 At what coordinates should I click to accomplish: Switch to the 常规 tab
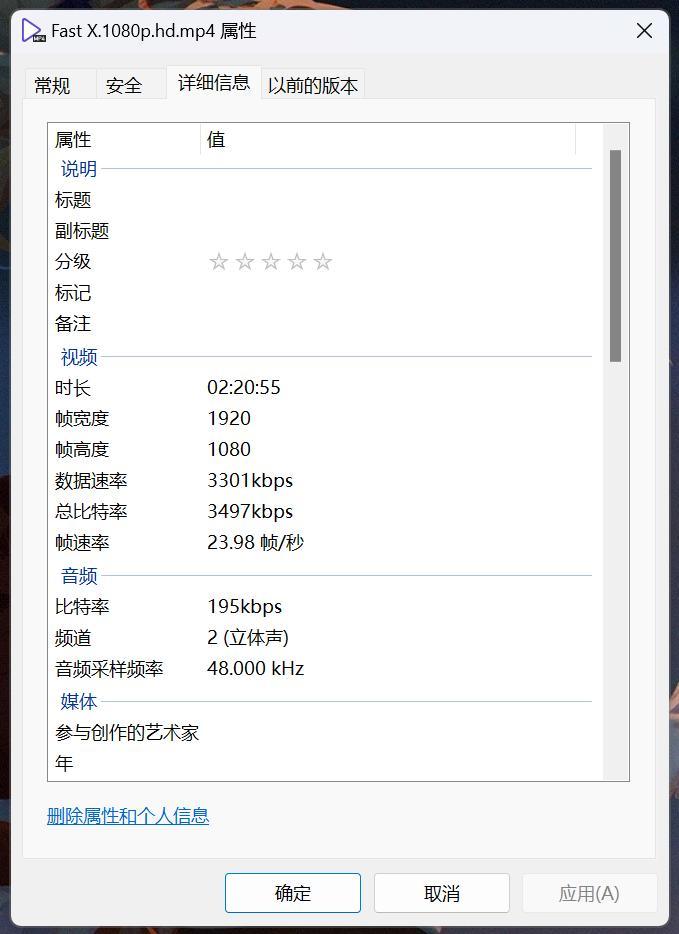click(53, 86)
